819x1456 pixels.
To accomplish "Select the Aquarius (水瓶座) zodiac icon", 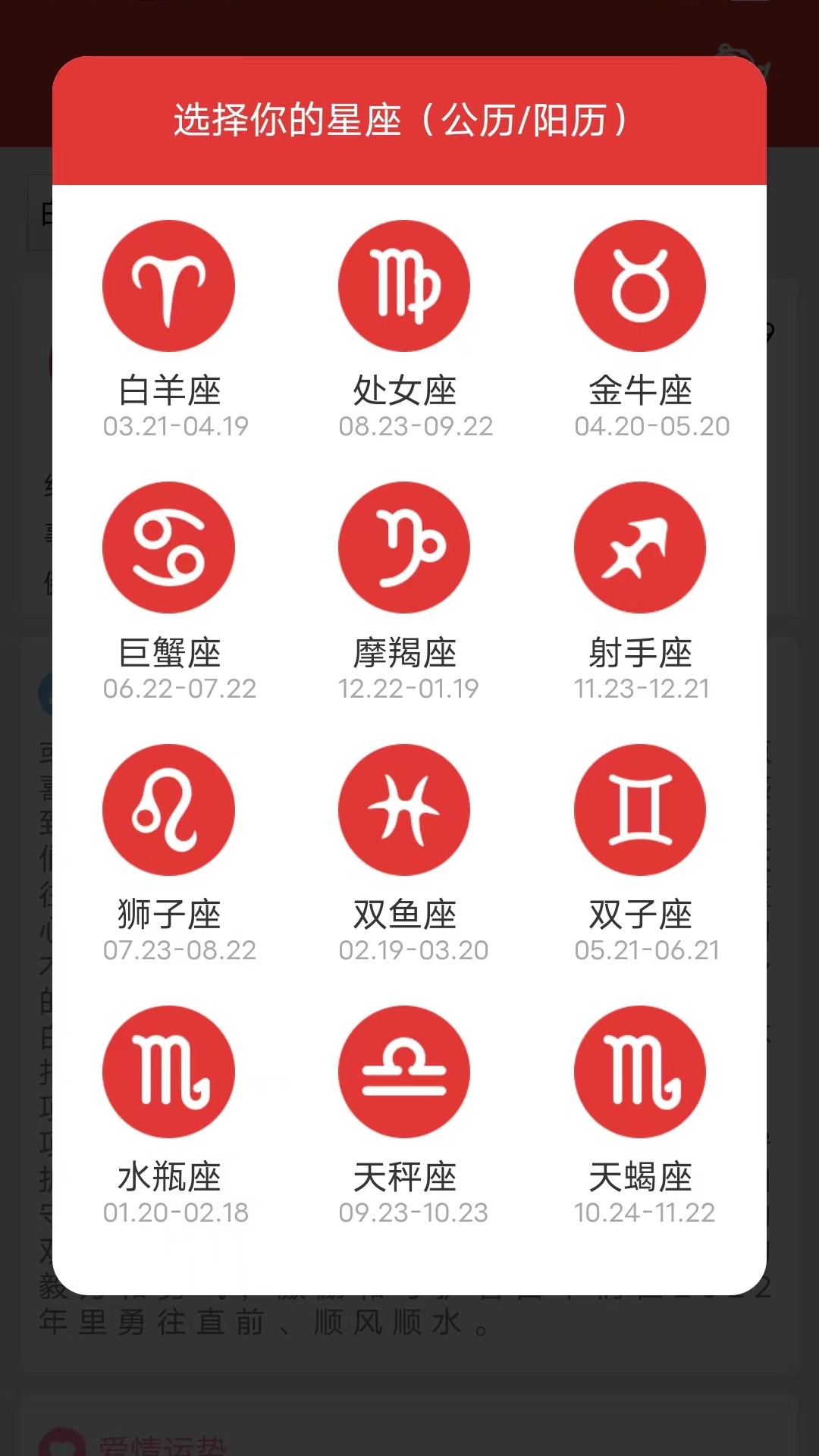I will click(168, 1072).
